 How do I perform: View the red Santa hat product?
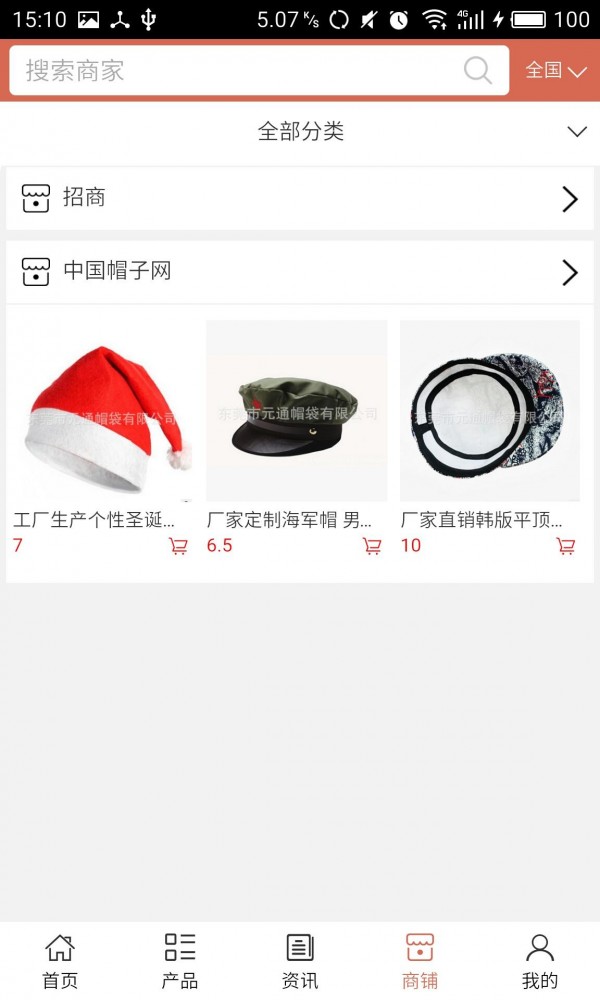click(103, 412)
